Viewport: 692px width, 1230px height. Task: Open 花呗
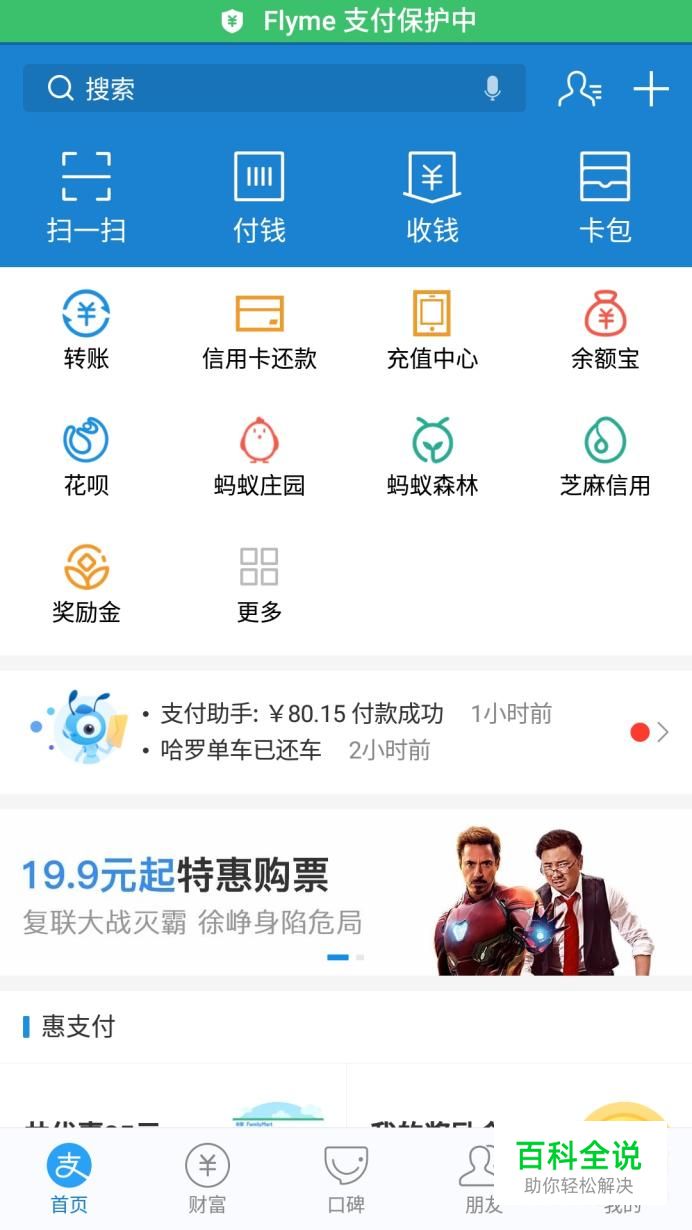click(86, 457)
